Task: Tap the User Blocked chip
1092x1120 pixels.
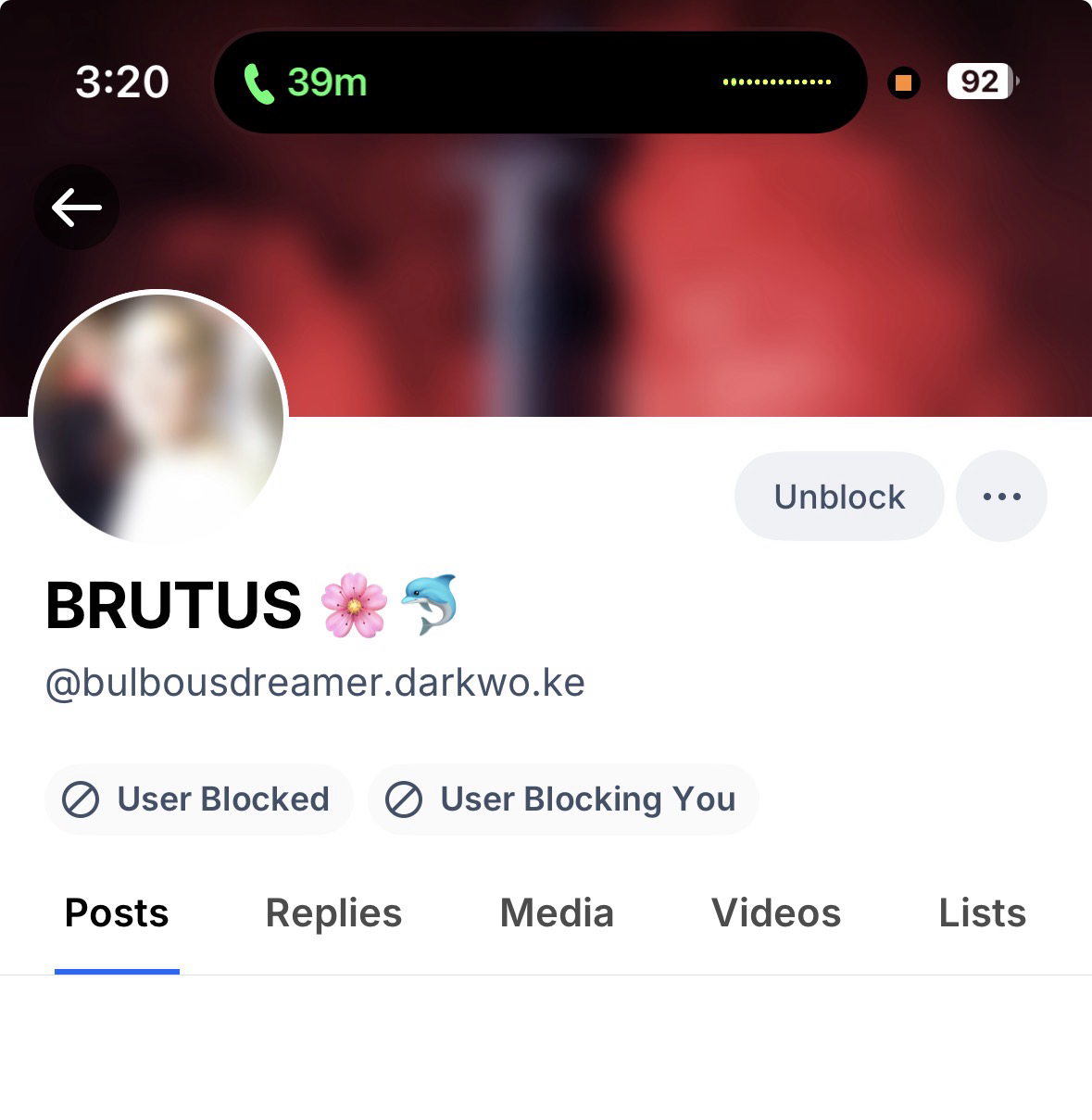Action: (197, 799)
